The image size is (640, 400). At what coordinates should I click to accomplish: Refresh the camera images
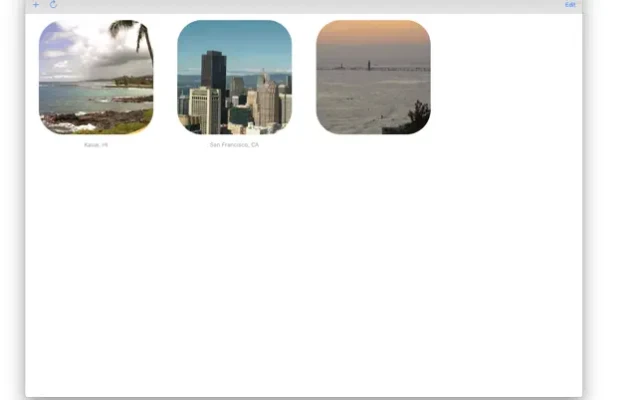[x=53, y=5]
